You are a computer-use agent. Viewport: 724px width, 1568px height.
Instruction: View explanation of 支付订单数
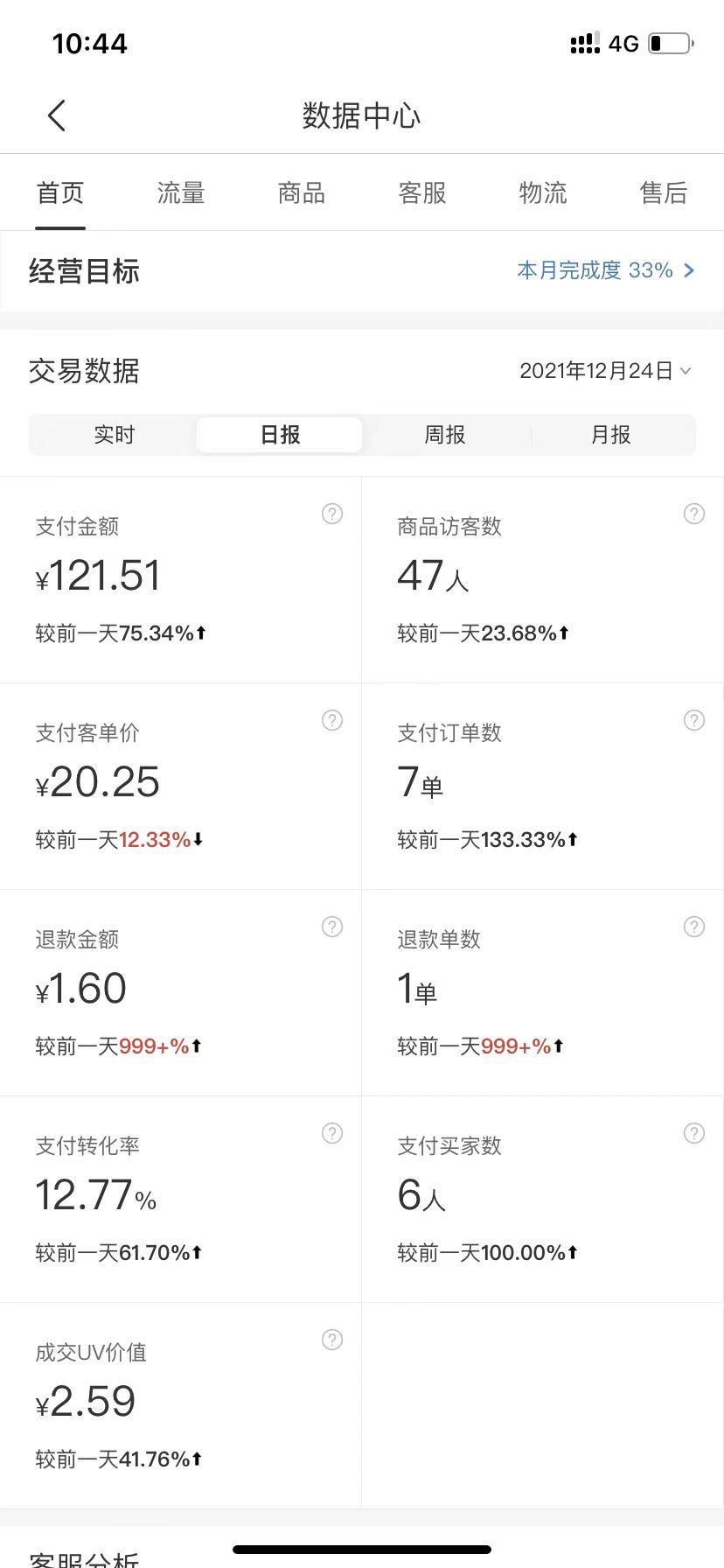tap(694, 720)
